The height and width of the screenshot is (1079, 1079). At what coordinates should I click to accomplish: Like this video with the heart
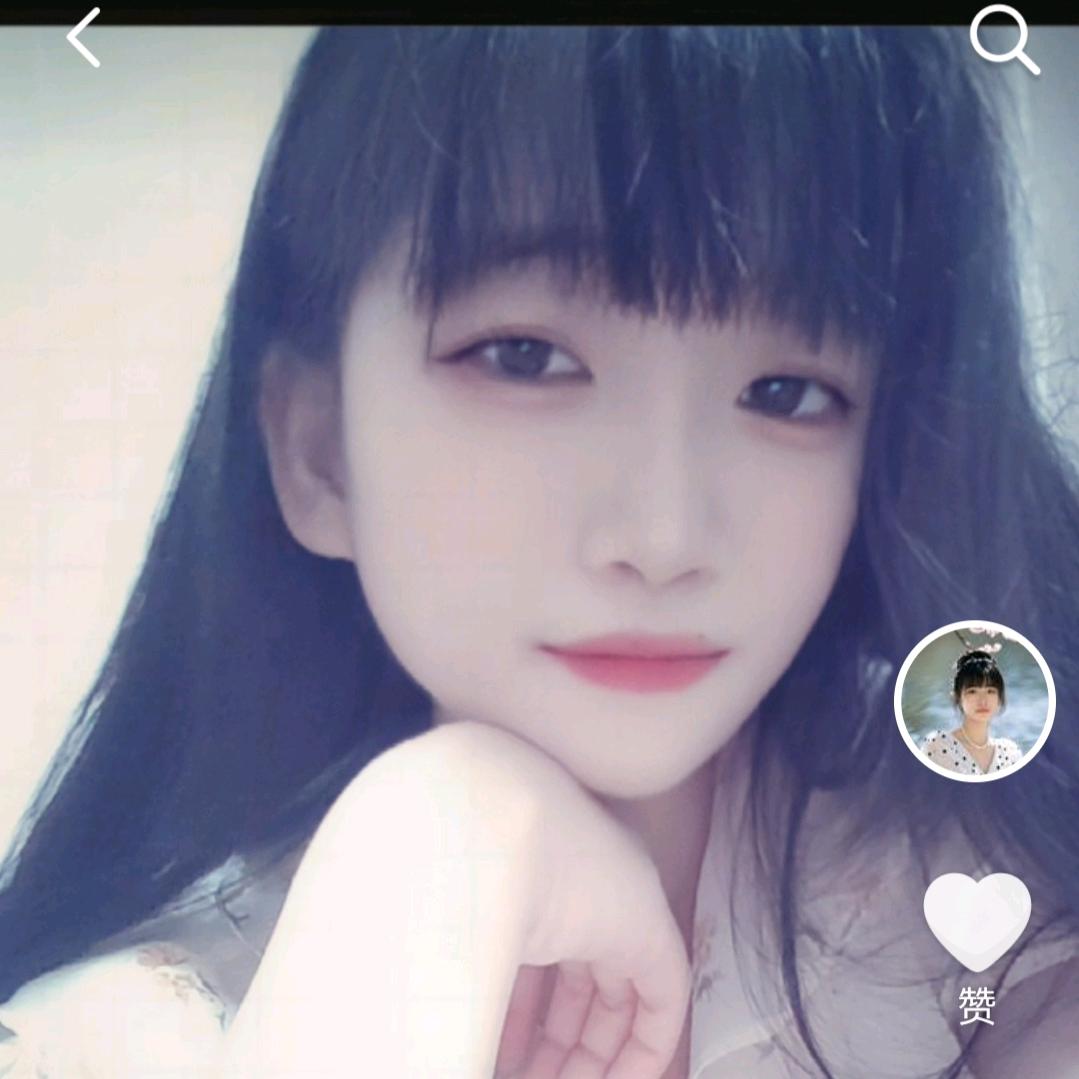[976, 921]
